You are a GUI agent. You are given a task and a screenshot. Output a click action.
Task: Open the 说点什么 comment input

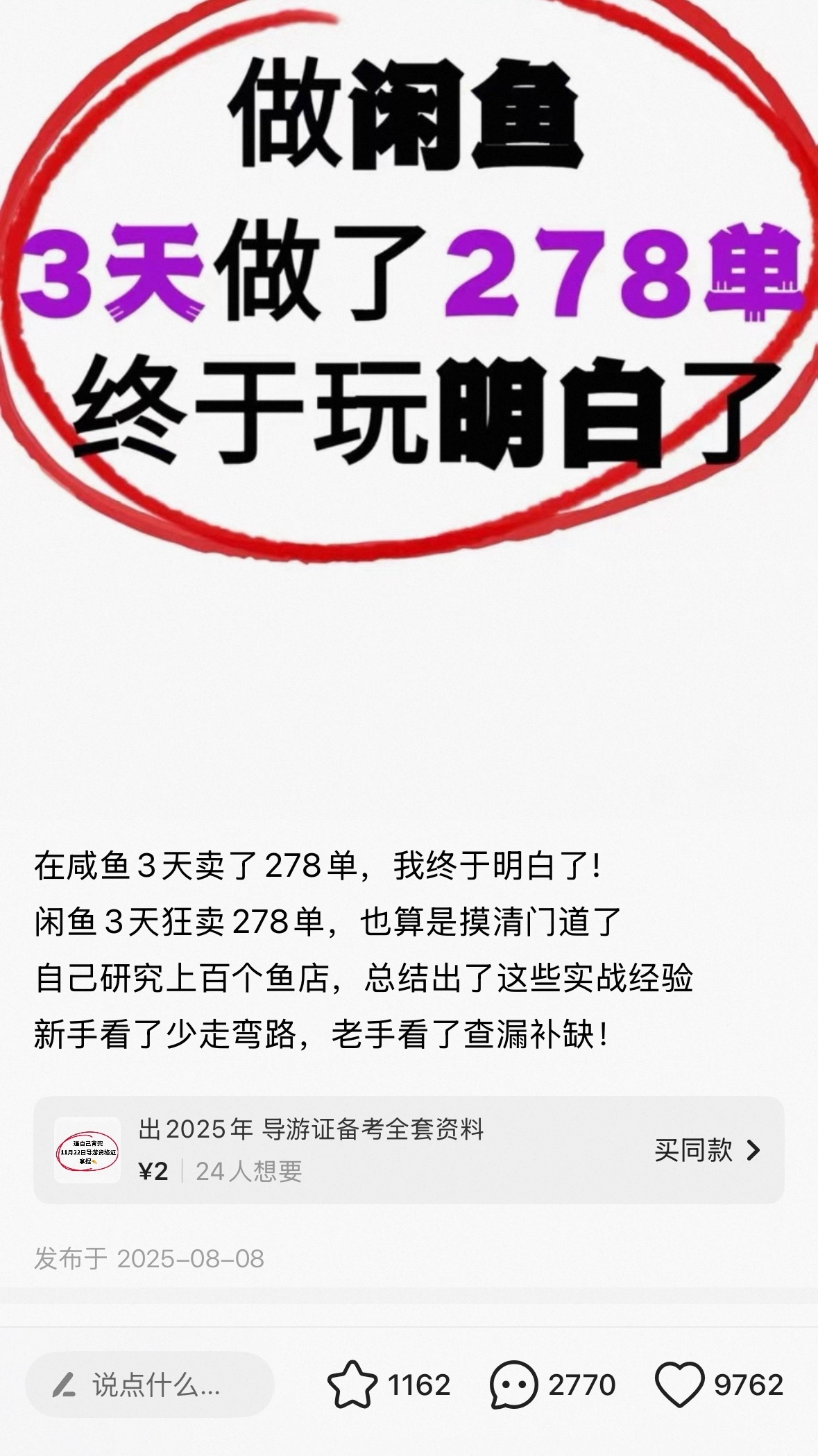pyautogui.click(x=150, y=1385)
